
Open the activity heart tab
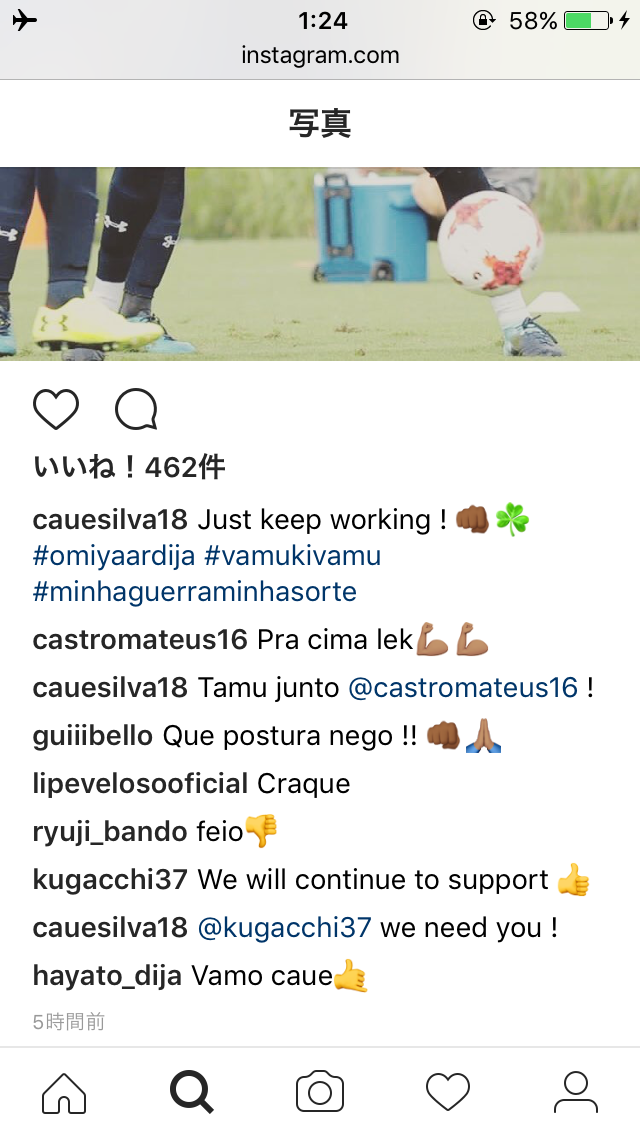click(x=447, y=1092)
